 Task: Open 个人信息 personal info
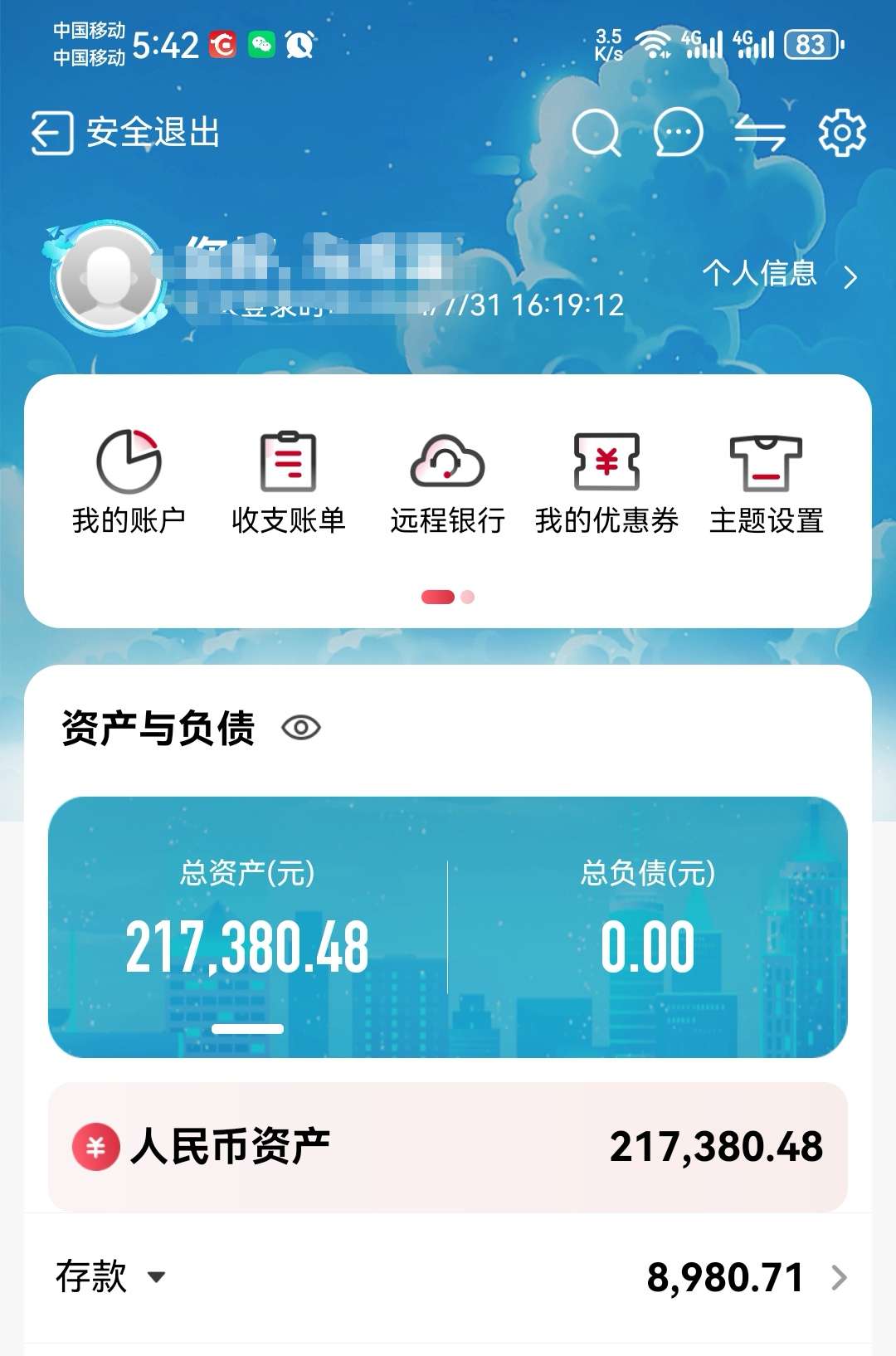pos(778,274)
